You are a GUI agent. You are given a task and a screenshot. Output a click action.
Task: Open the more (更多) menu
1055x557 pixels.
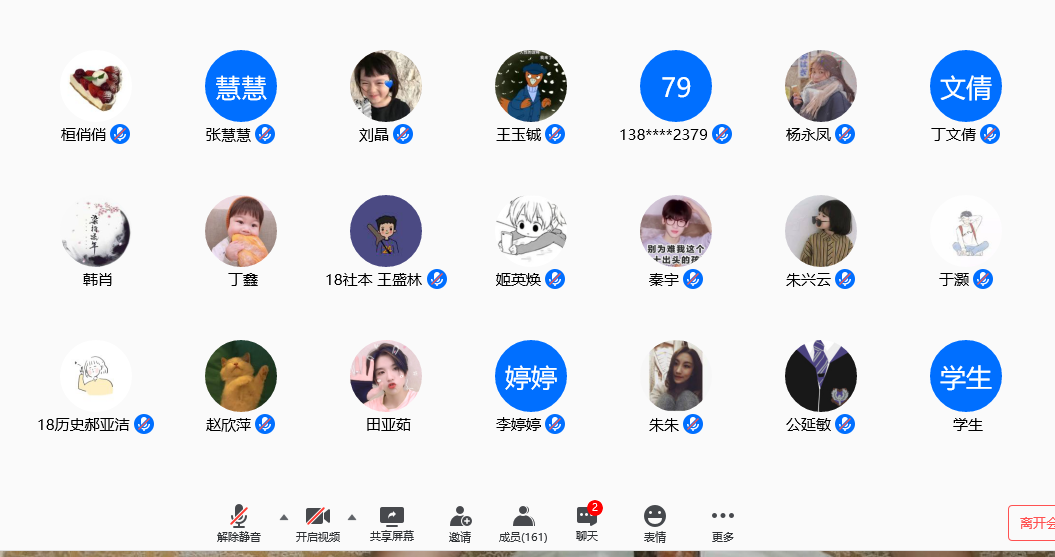pos(723,522)
